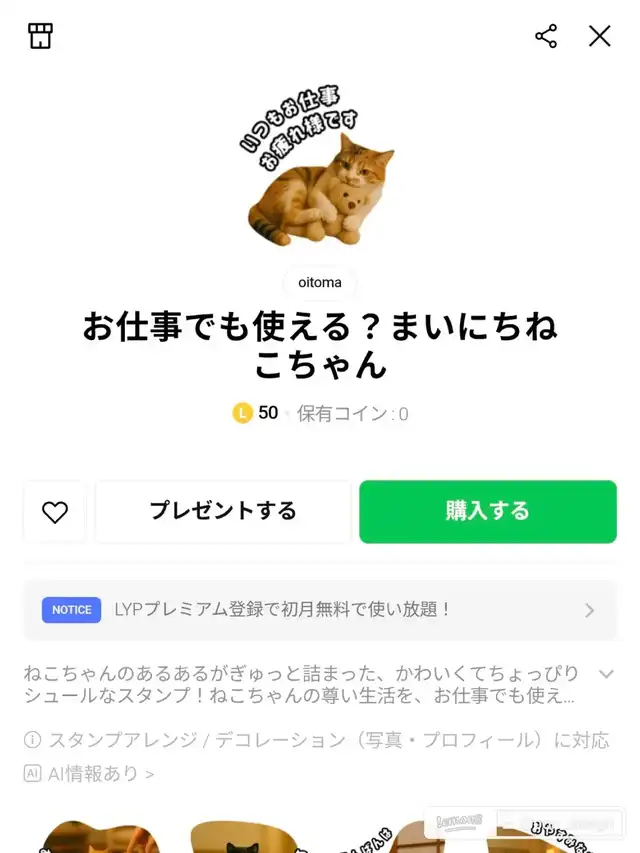Screen dimensions: 640x853
Task: Close the sticker detail page
Action: (x=600, y=36)
